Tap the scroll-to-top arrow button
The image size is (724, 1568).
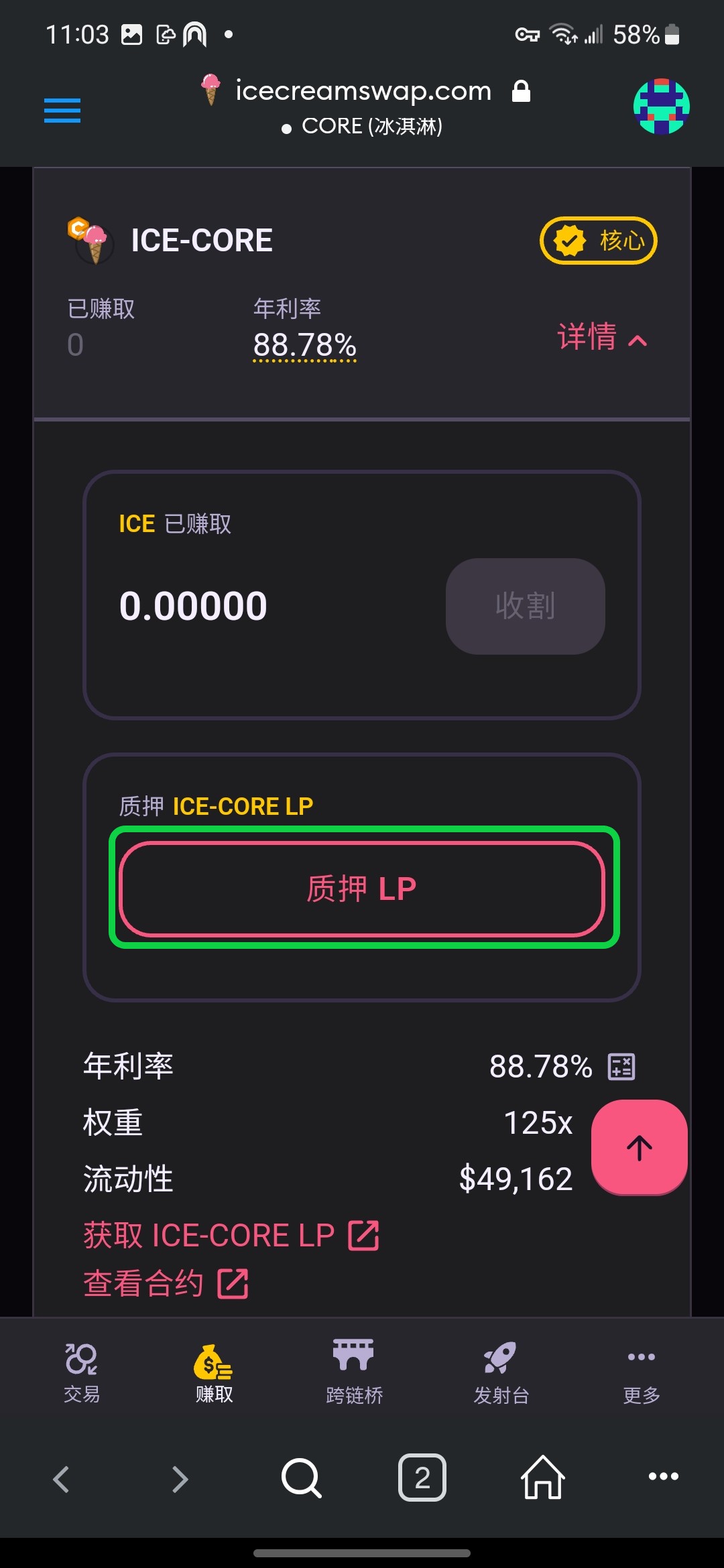[x=639, y=1147]
